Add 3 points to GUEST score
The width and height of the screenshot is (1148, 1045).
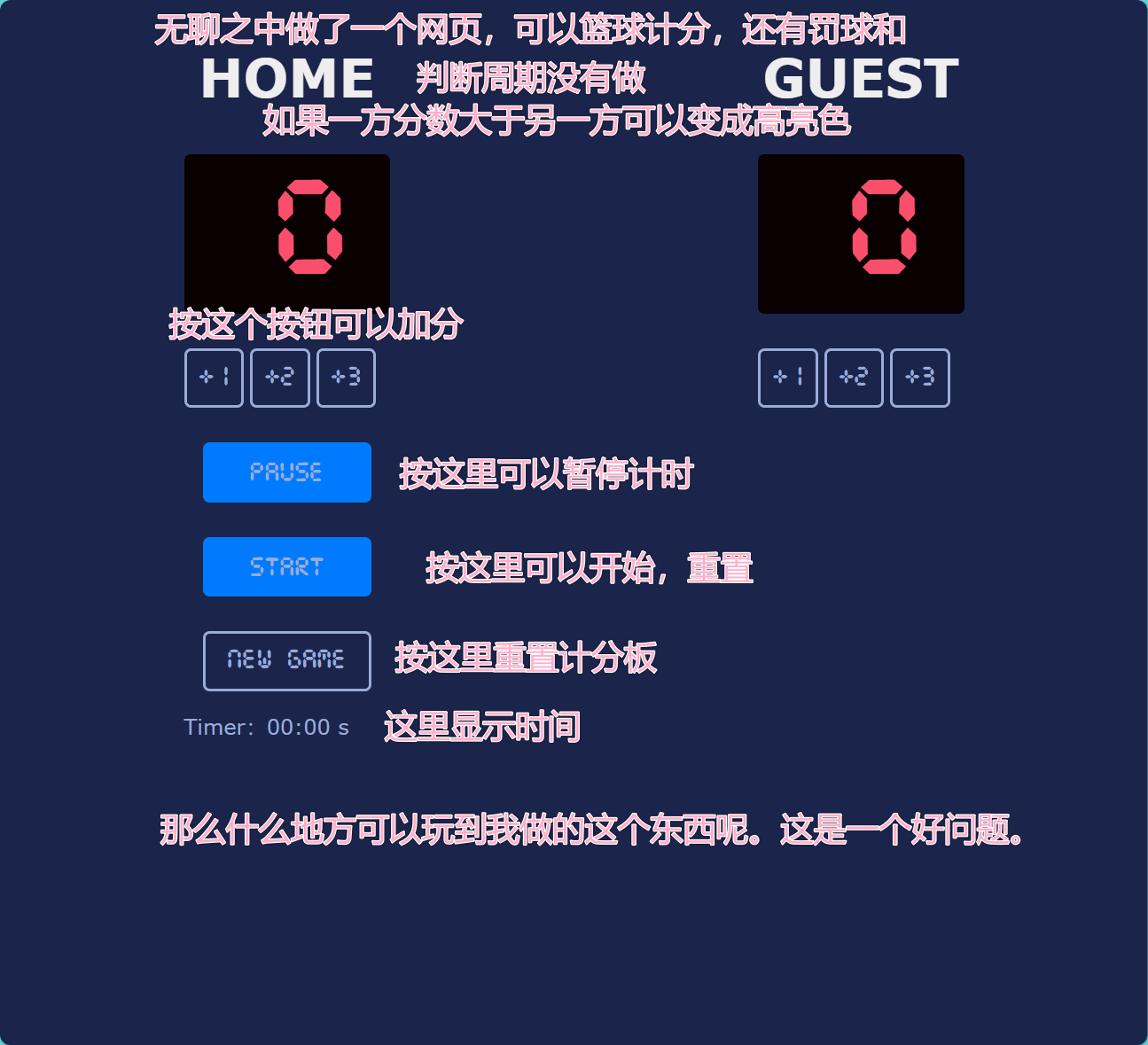[x=919, y=378]
